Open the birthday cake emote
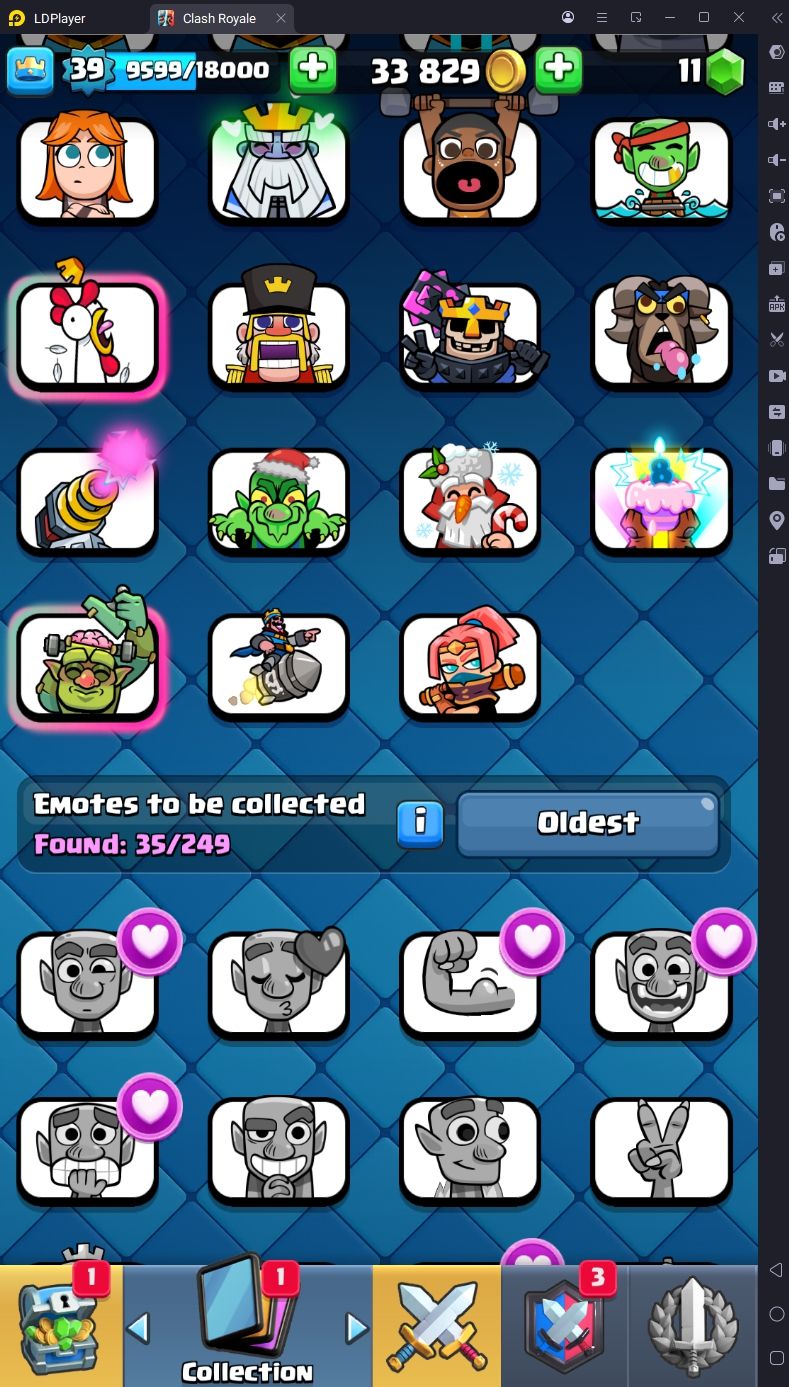 [661, 499]
